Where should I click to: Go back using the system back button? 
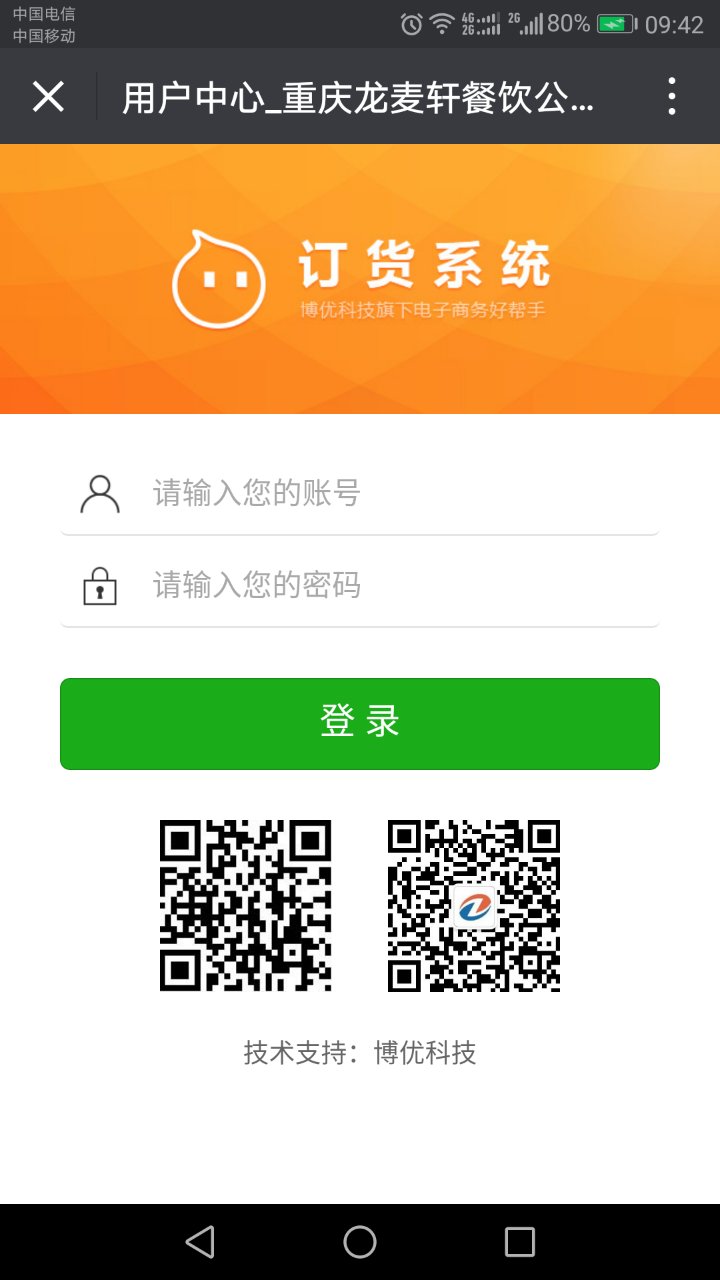[x=200, y=1242]
